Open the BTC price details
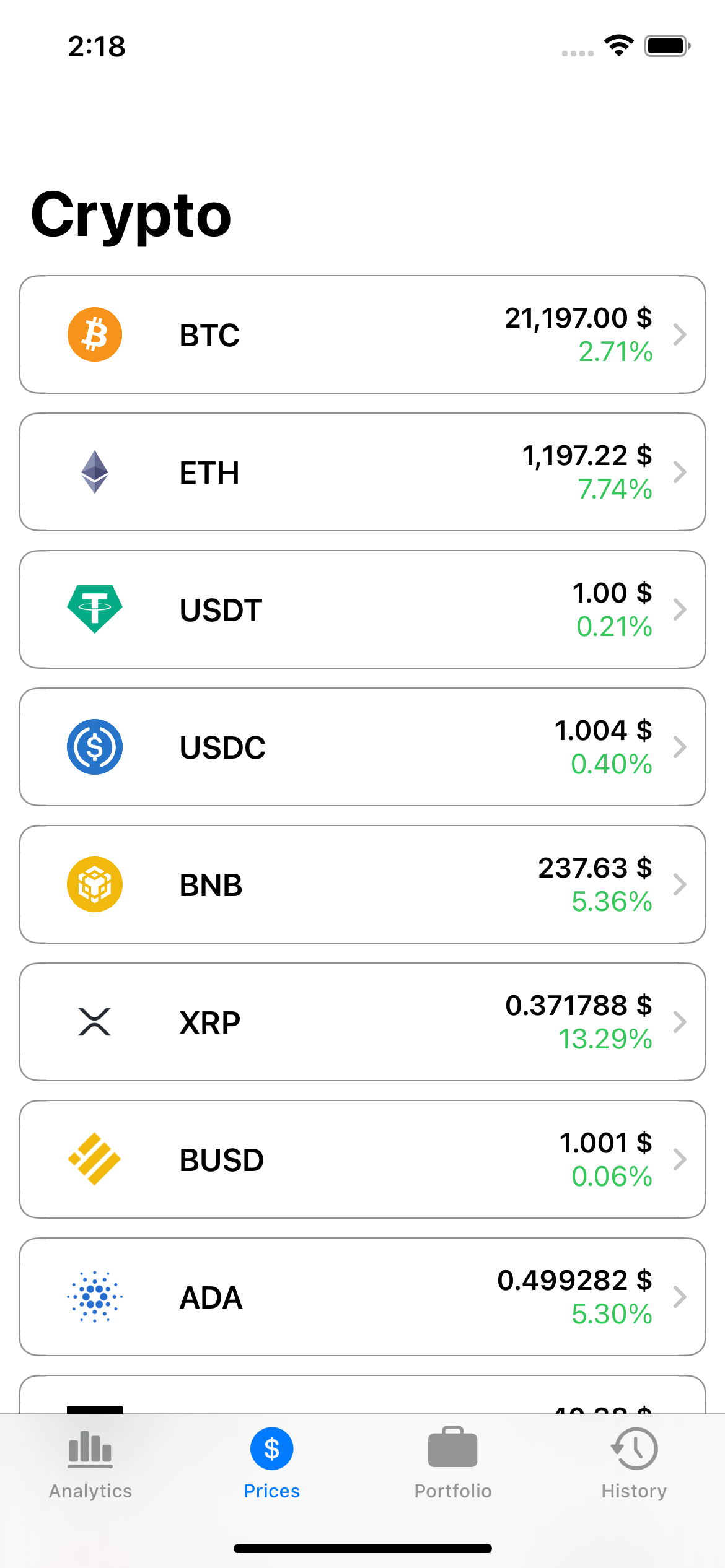 coord(362,334)
